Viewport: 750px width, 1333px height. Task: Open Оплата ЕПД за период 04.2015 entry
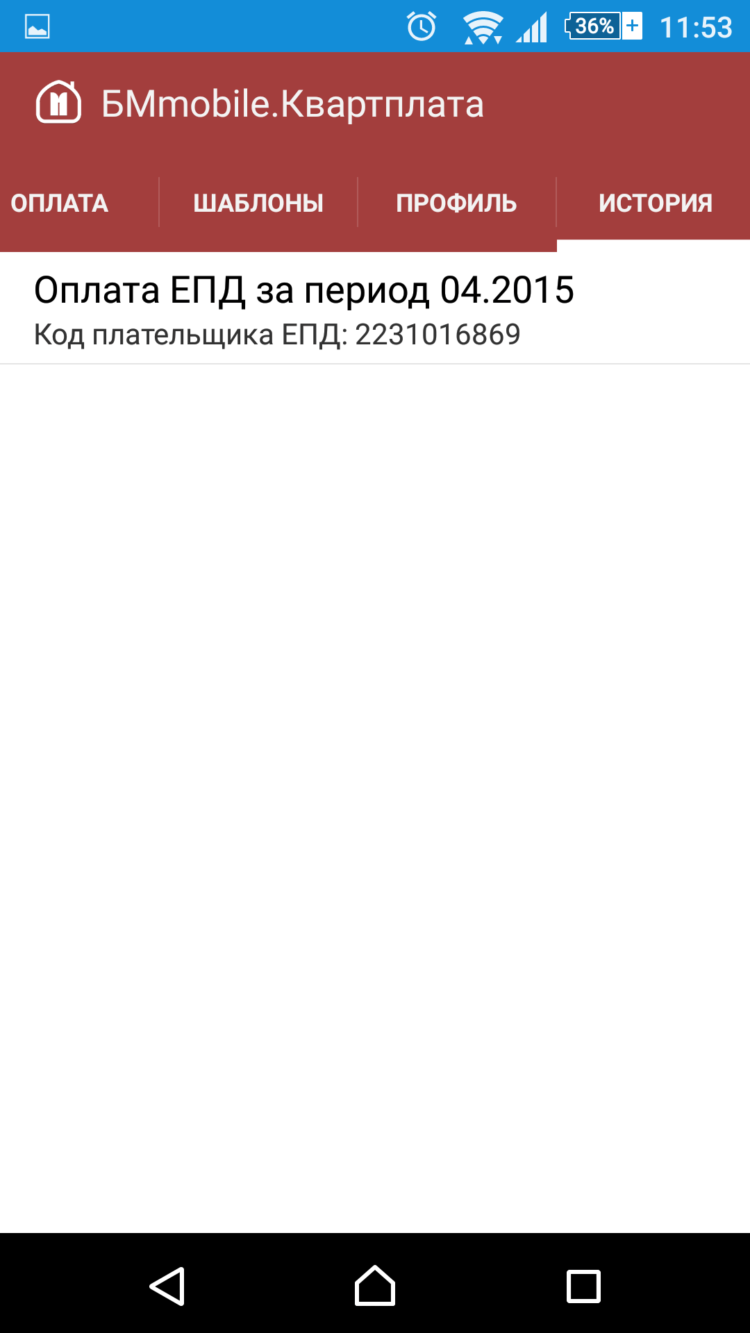[x=304, y=309]
